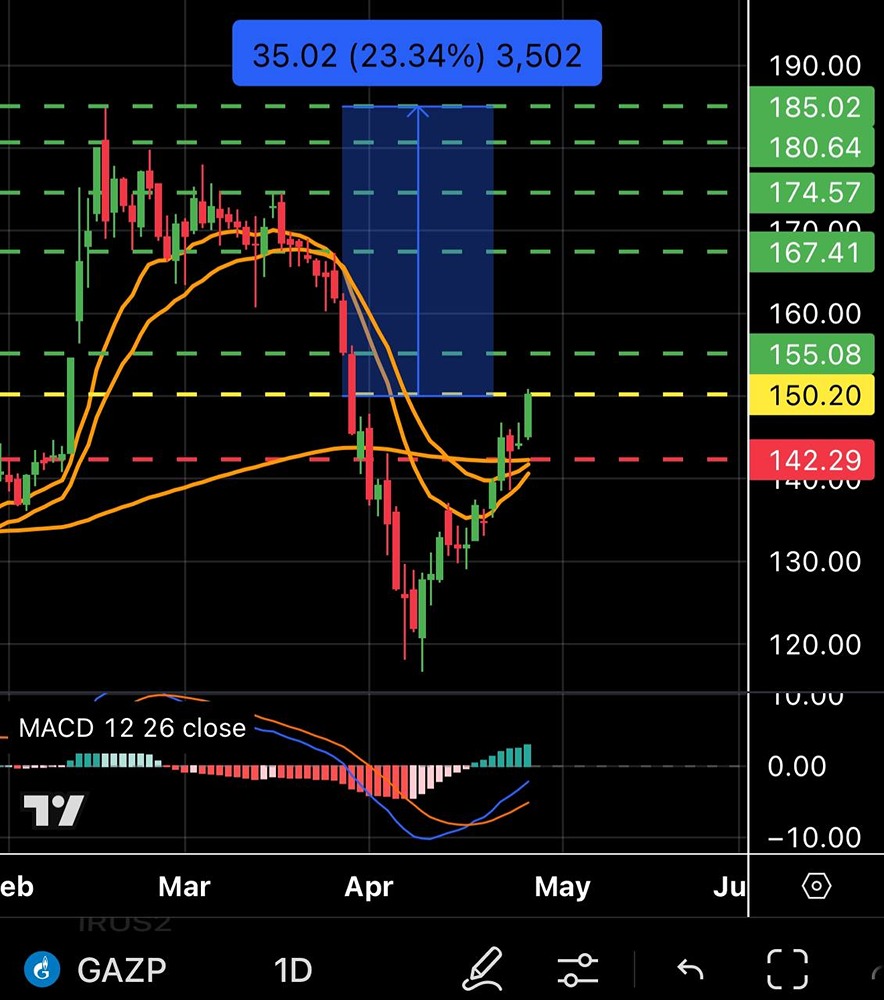884x1000 pixels.
Task: Change the 1D chart interval
Action: [x=293, y=969]
